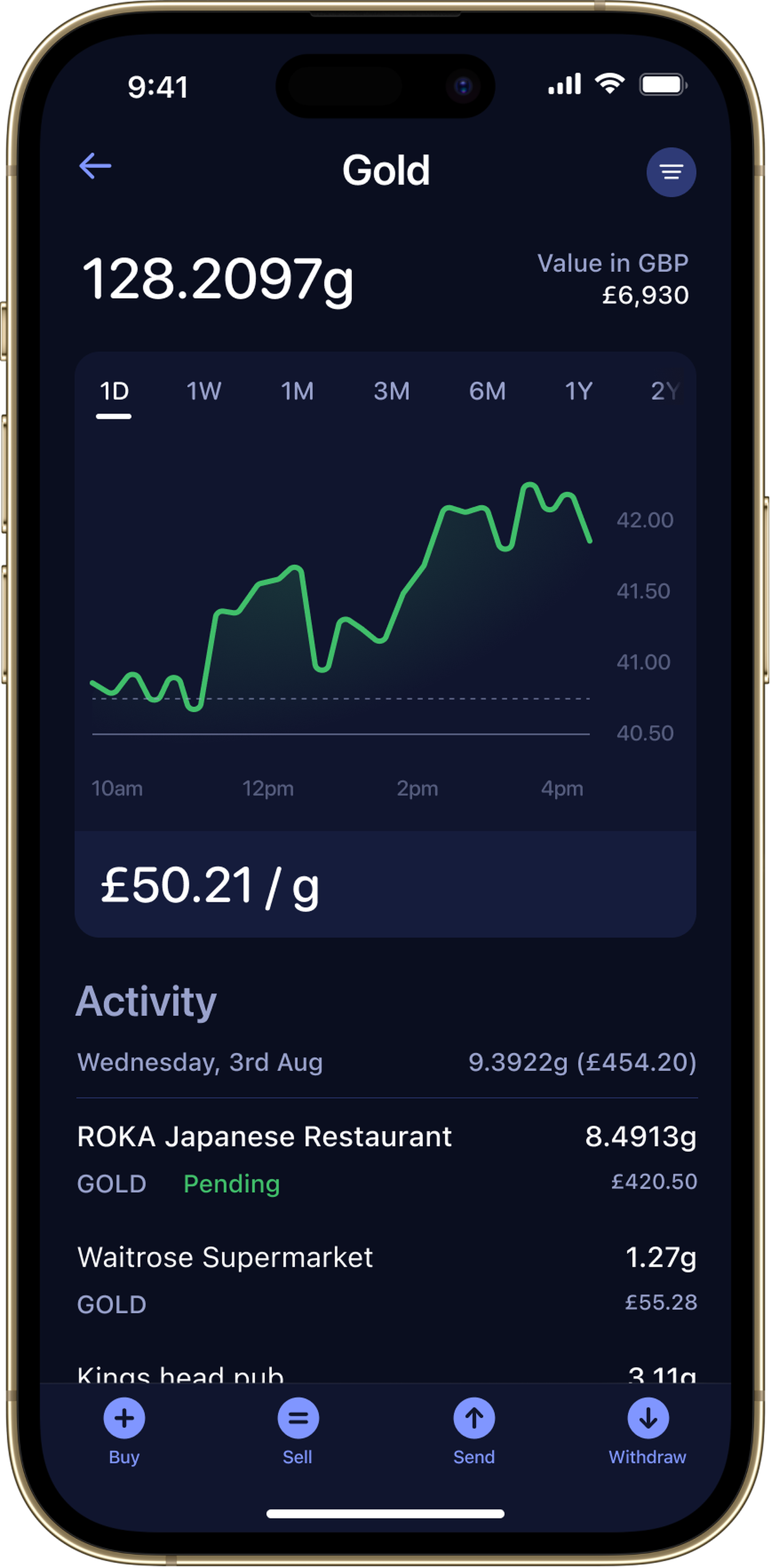Enable the 3M chart range
The height and width of the screenshot is (1568, 771).
[393, 392]
